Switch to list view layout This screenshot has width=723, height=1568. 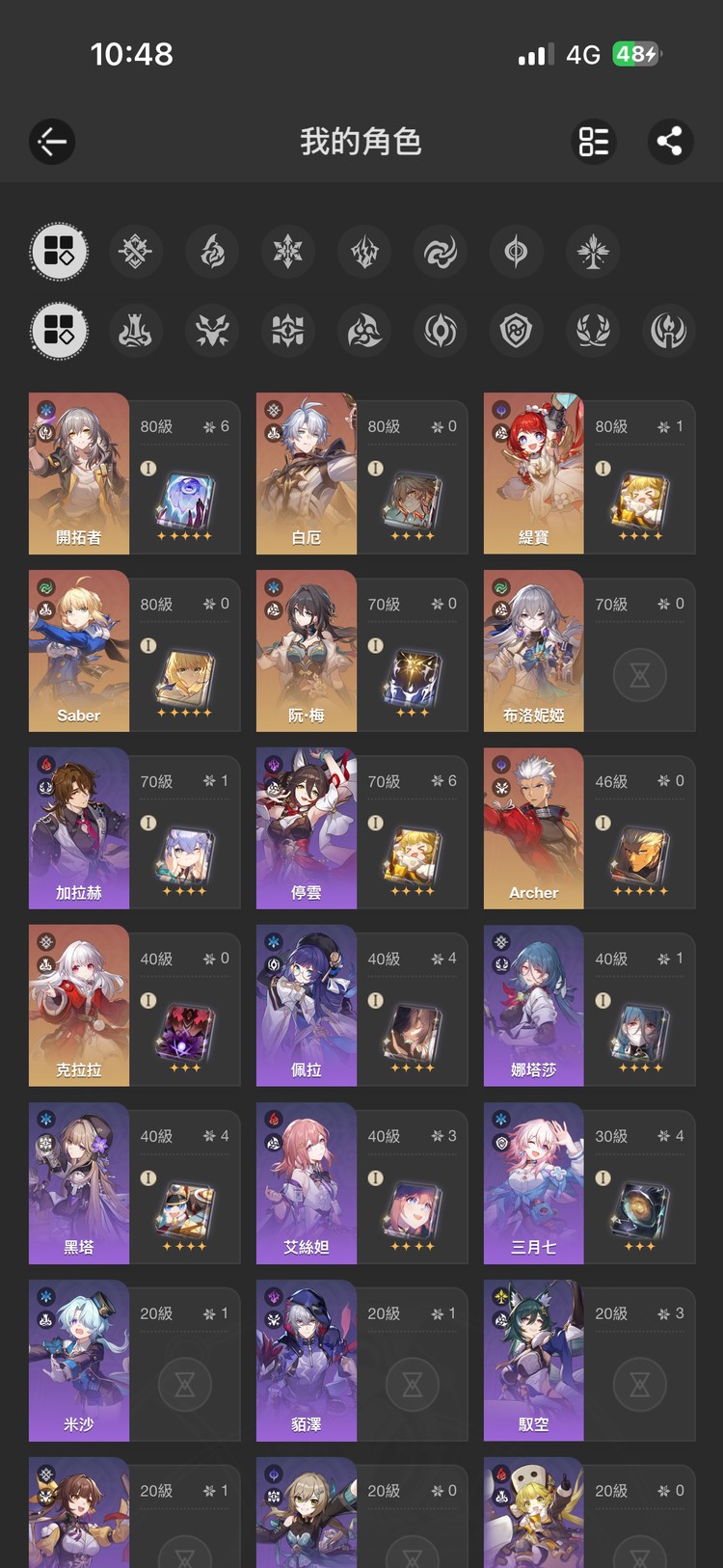pos(593,142)
